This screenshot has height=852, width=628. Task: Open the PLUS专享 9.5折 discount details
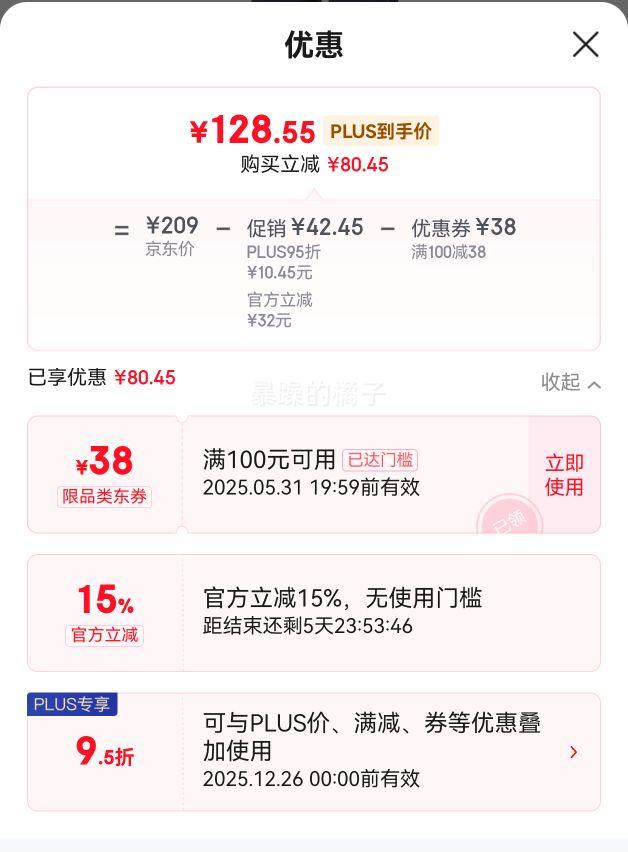(573, 751)
